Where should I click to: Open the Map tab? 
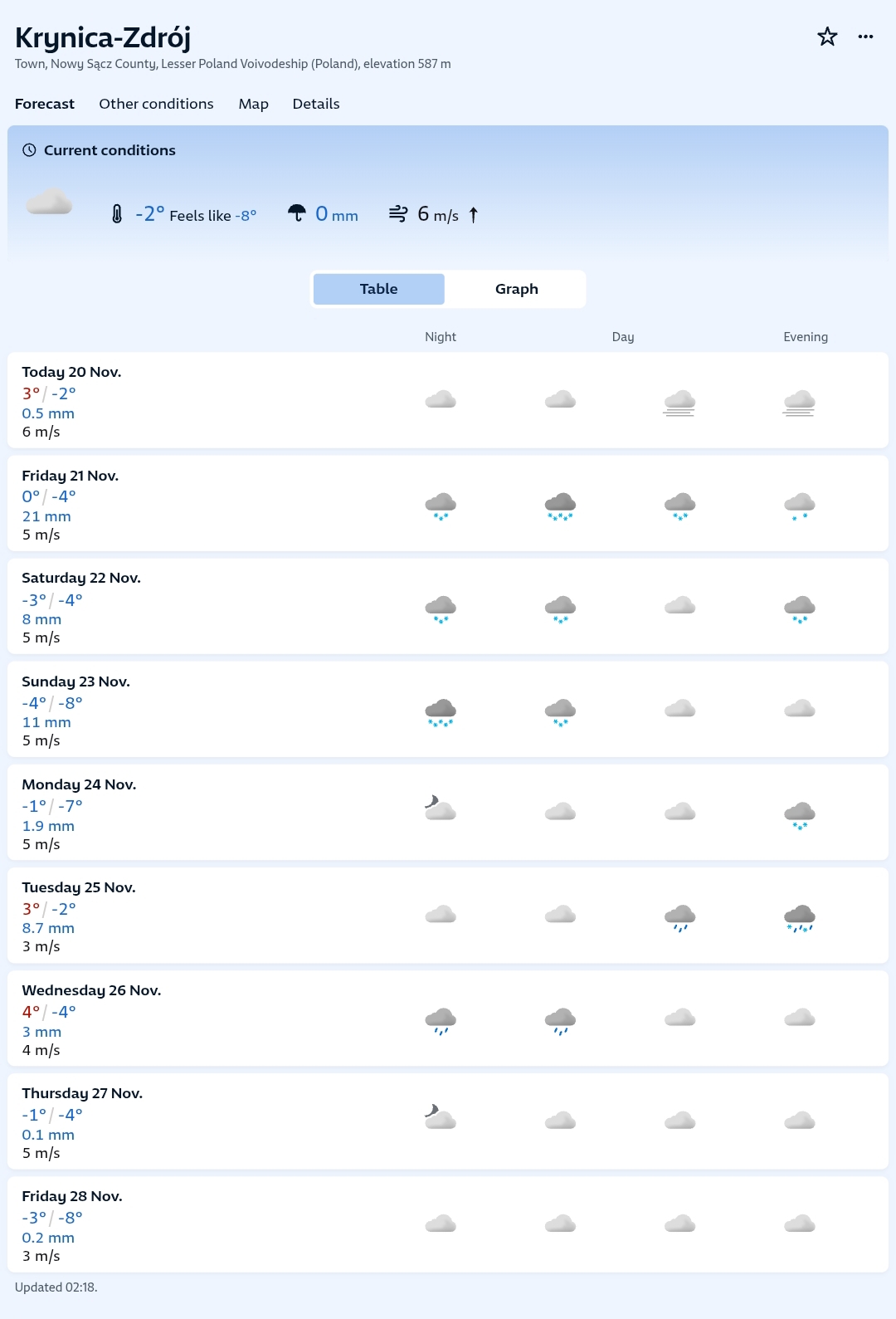(x=253, y=104)
